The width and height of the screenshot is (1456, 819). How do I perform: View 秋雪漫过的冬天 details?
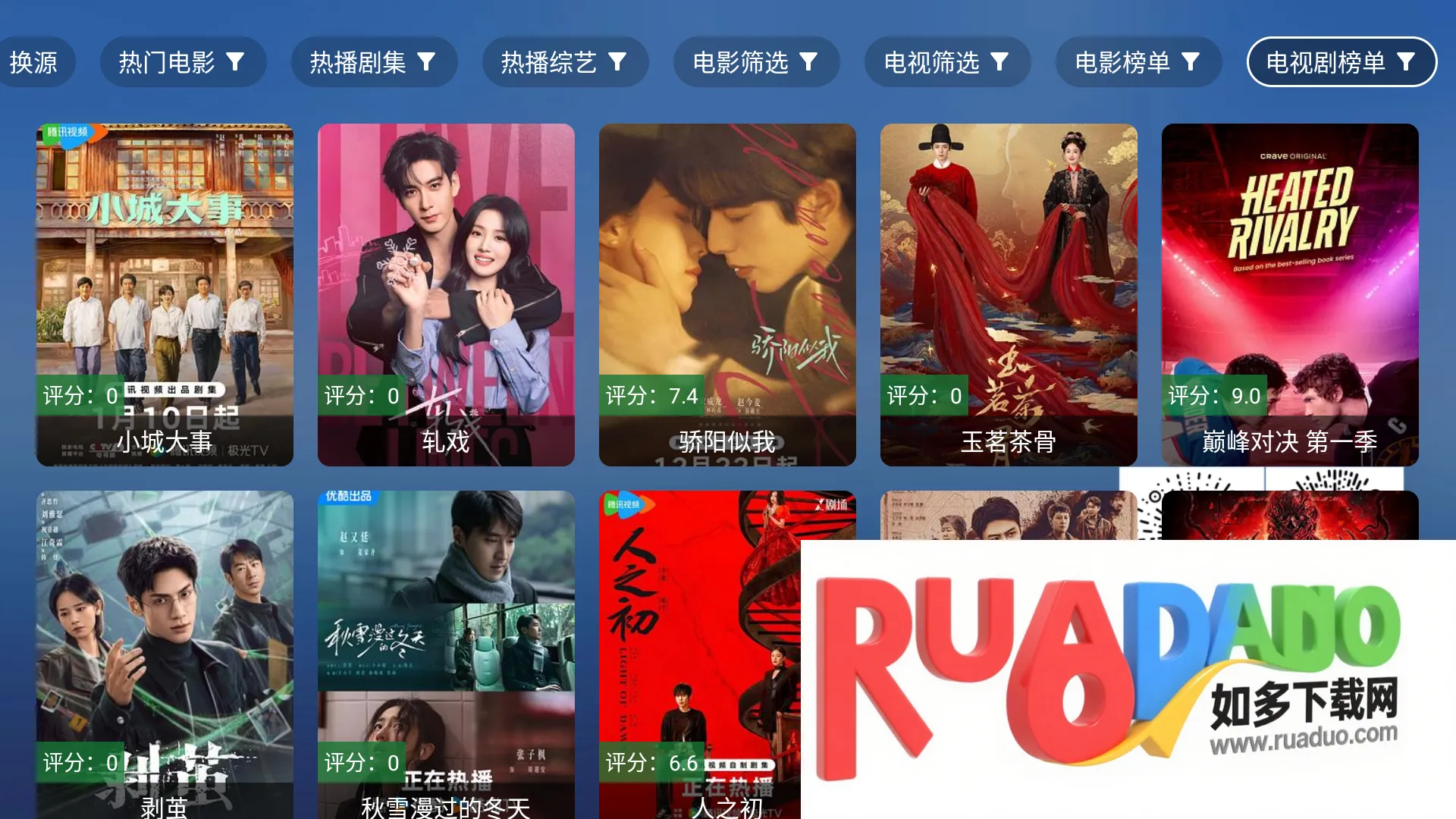click(x=446, y=652)
